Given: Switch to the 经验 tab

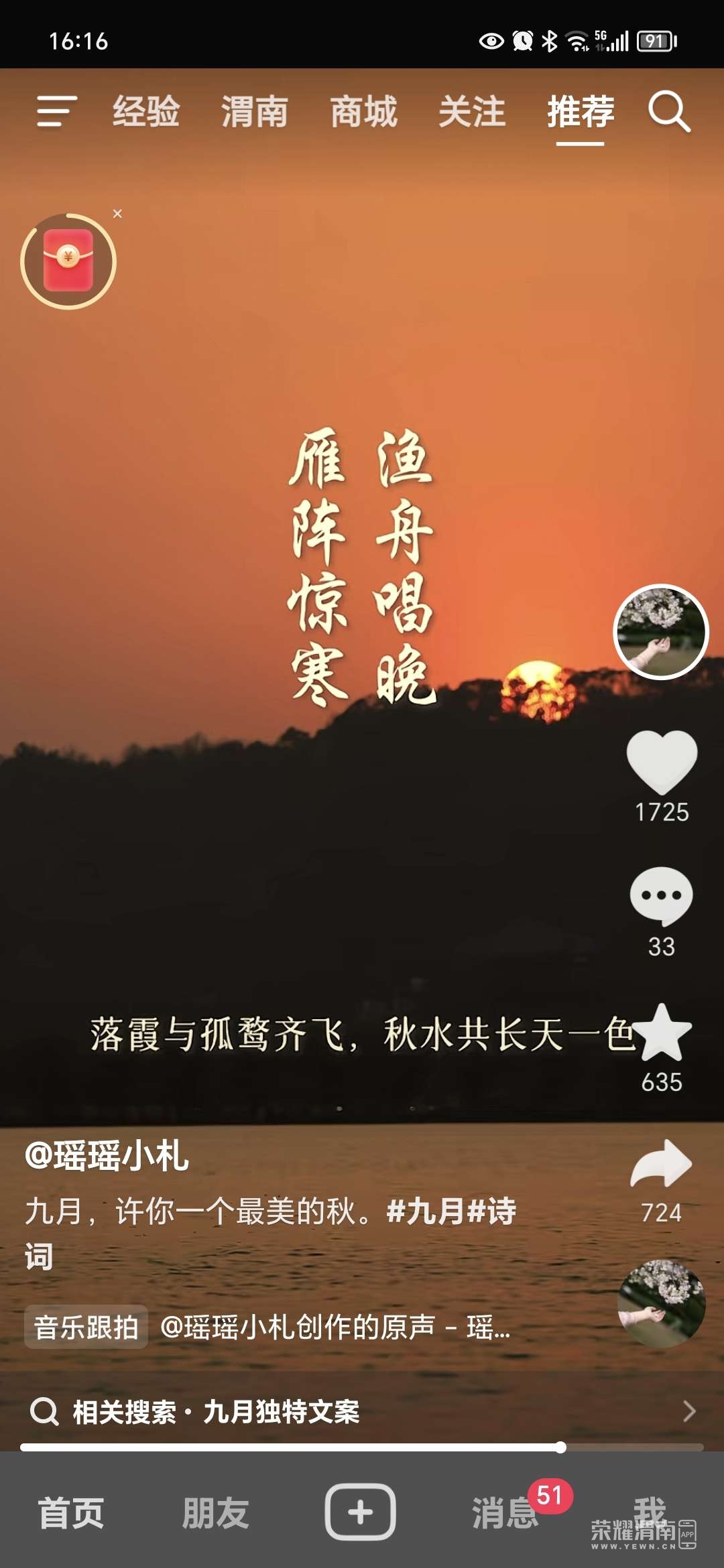Looking at the screenshot, I should (x=146, y=111).
